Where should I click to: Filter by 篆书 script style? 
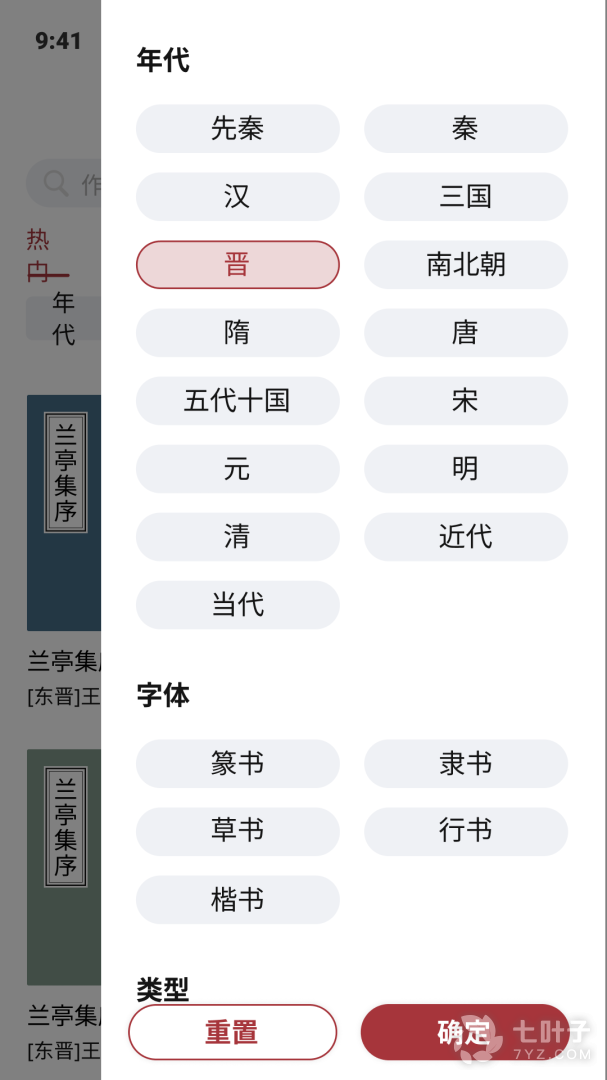(238, 764)
